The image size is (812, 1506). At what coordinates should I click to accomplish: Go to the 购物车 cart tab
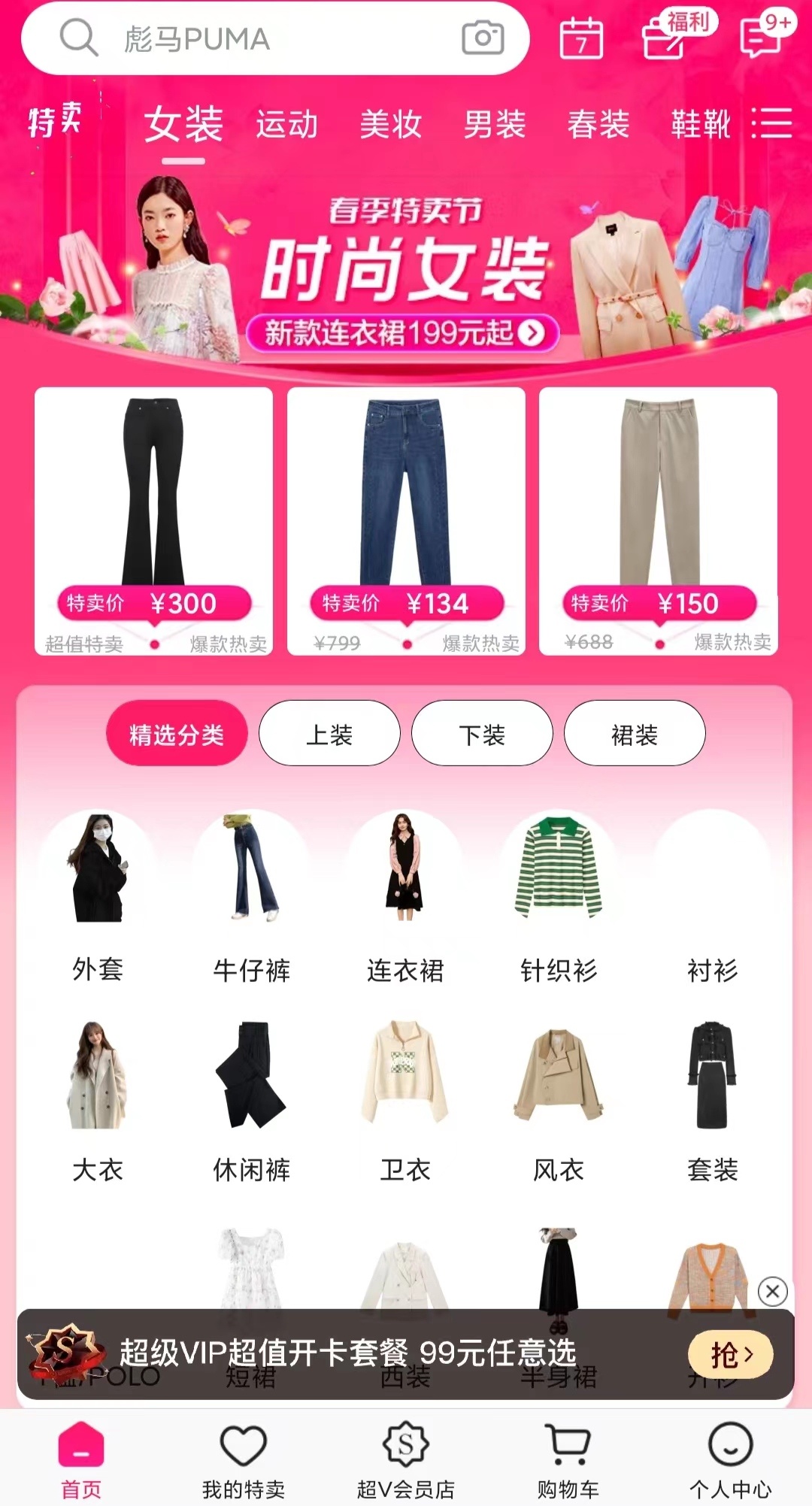(568, 1459)
